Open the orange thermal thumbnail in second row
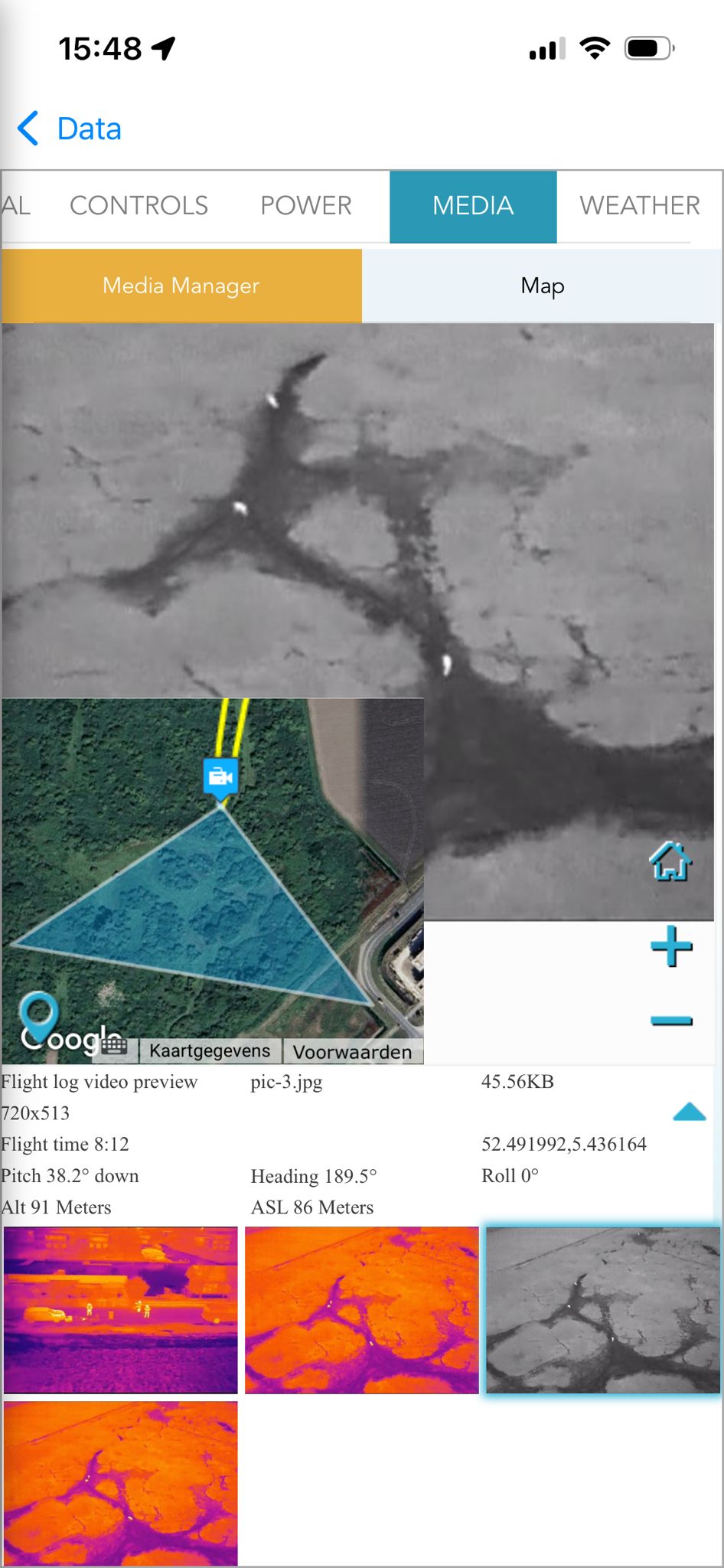The height and width of the screenshot is (1568, 724). tap(121, 1483)
